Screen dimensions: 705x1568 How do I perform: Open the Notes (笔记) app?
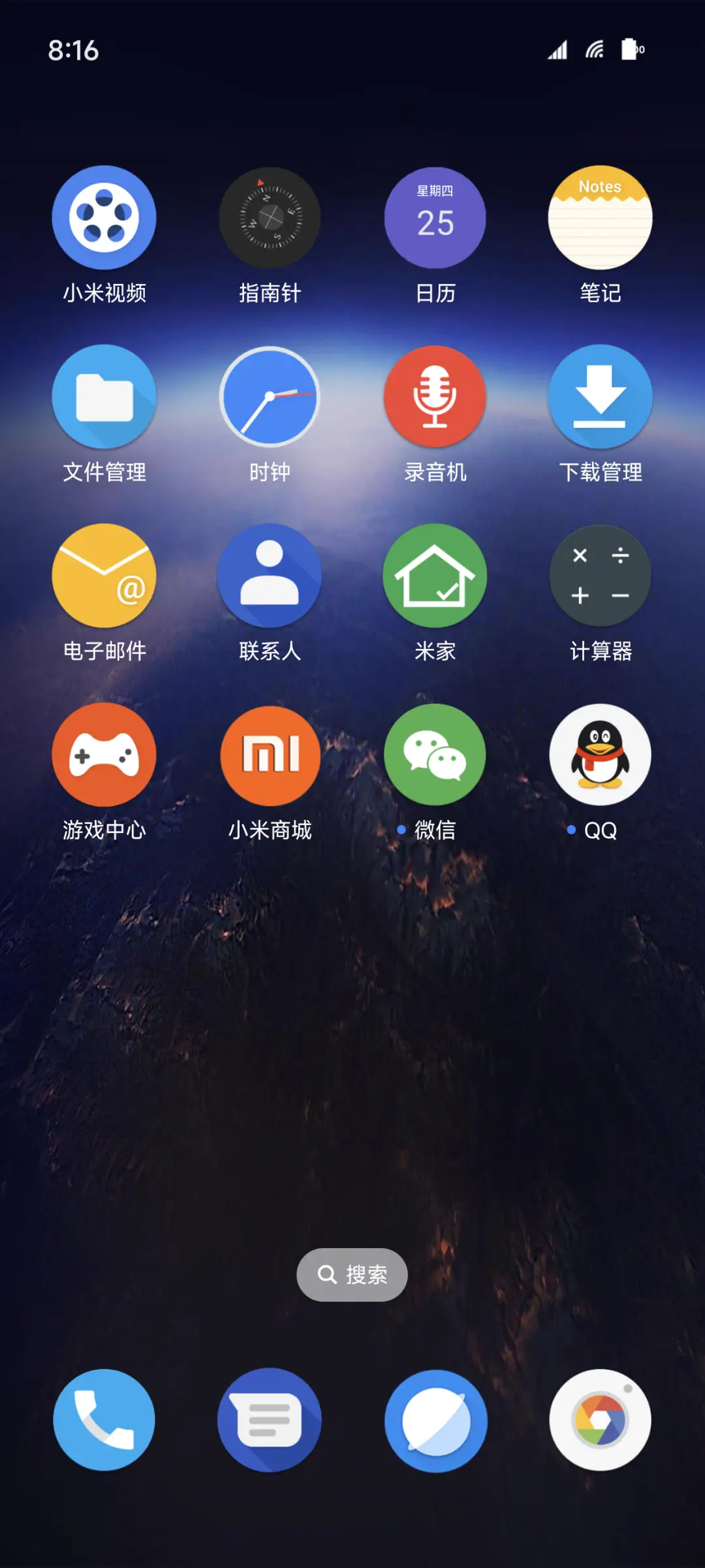(601, 219)
